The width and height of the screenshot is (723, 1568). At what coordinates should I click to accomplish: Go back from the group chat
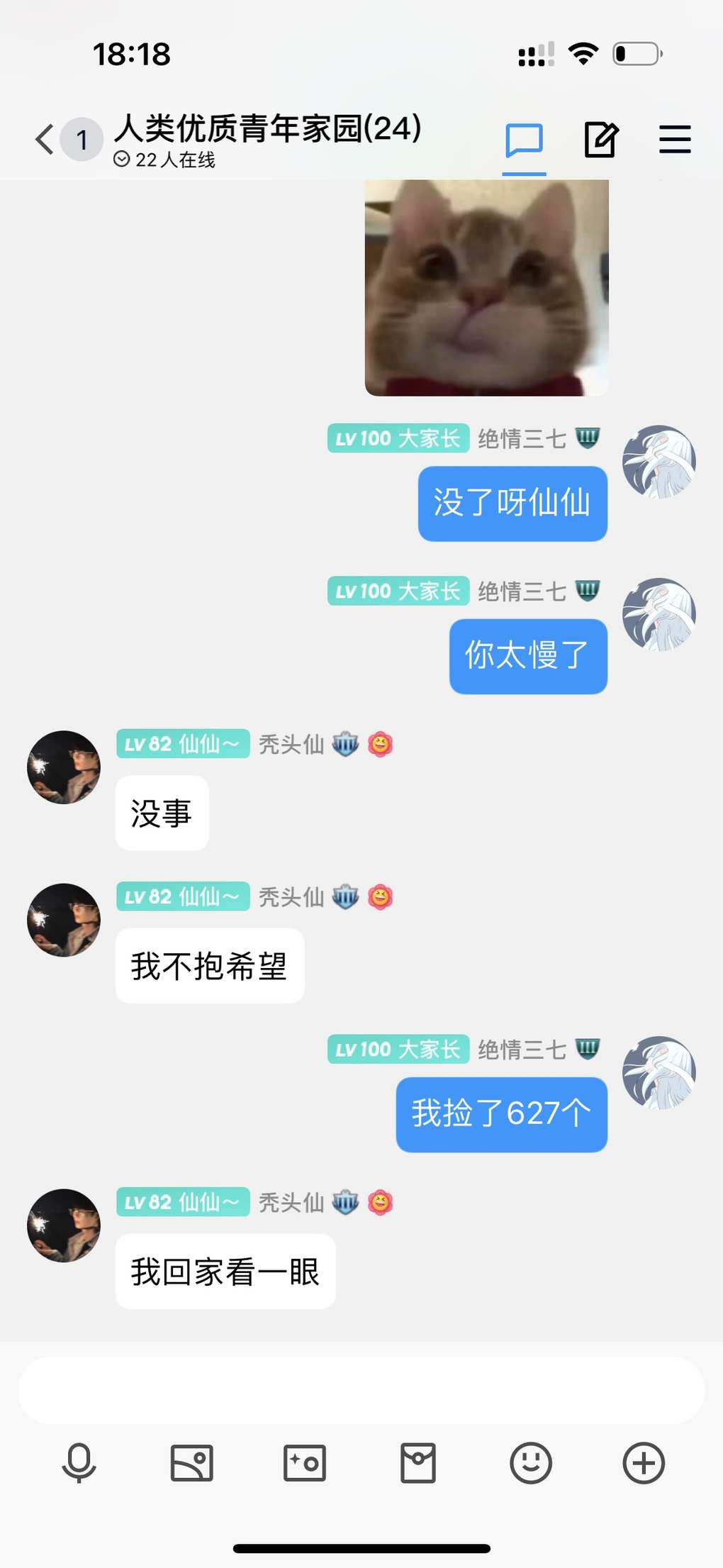[x=45, y=139]
